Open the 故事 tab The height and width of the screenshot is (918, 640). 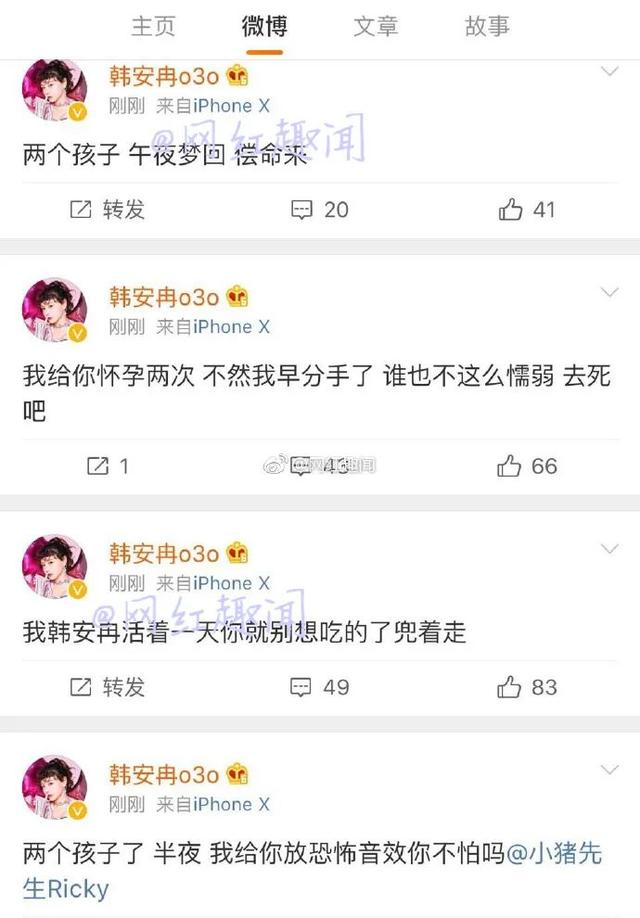[487, 26]
